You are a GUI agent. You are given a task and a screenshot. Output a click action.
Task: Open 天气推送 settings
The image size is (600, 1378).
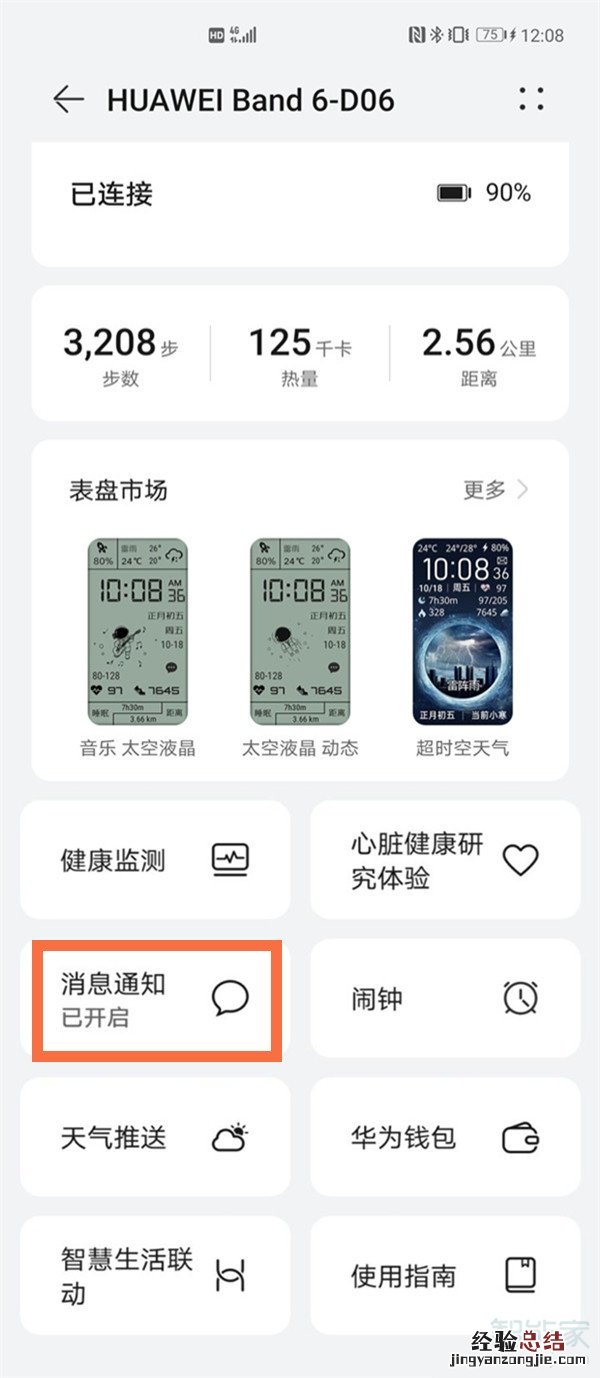click(155, 1137)
